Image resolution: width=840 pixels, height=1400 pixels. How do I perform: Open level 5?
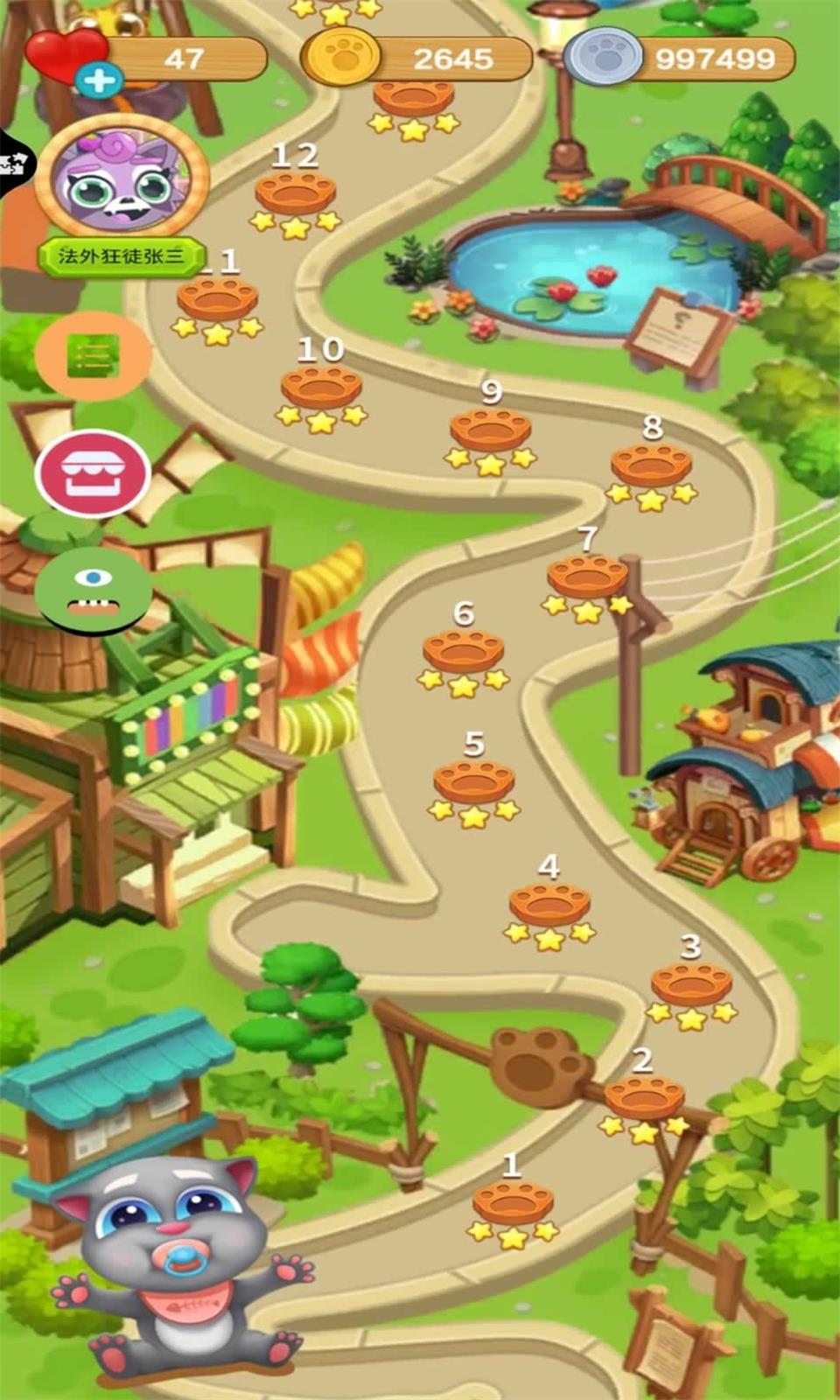473,782
